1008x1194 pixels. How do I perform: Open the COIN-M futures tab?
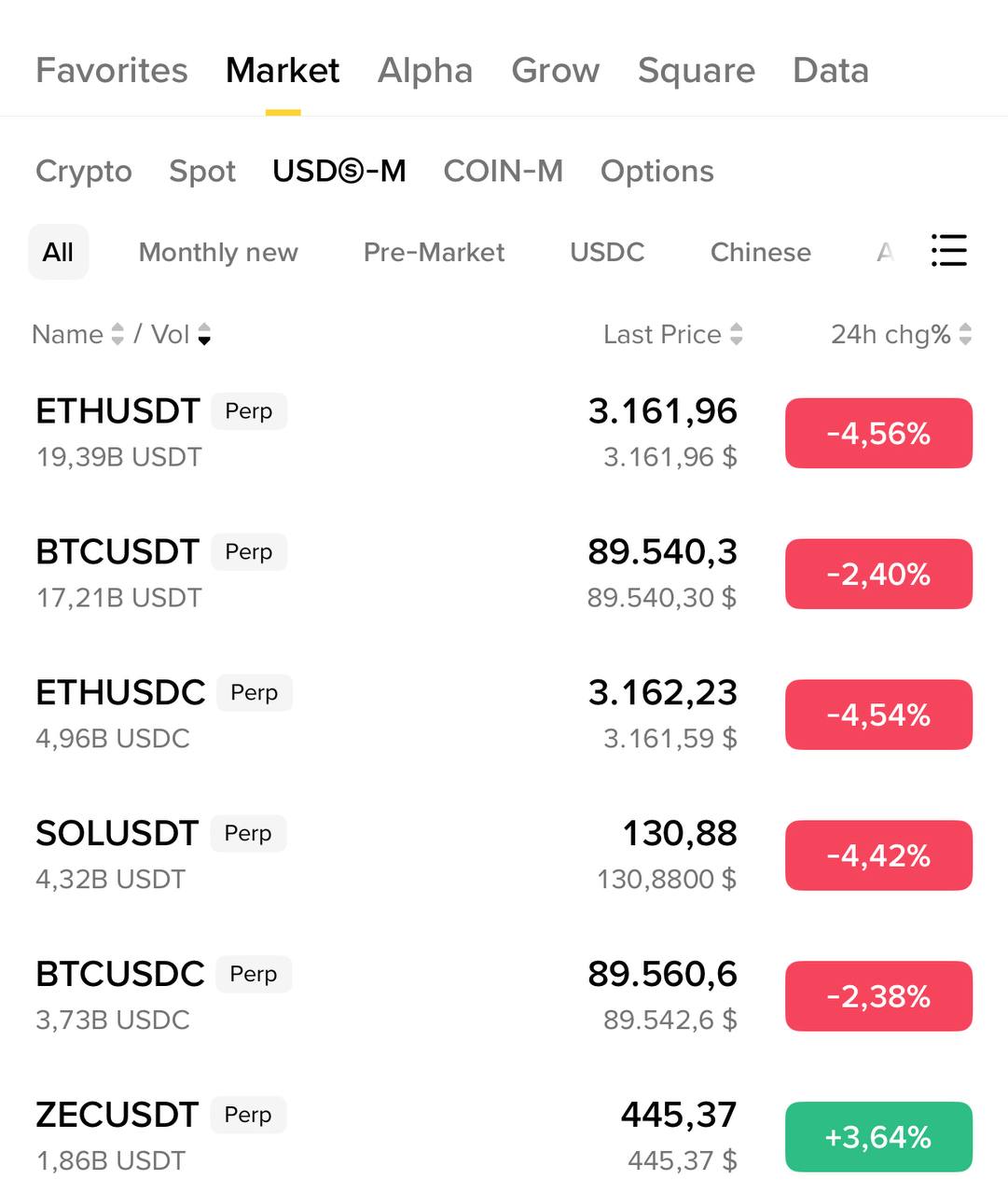point(504,172)
